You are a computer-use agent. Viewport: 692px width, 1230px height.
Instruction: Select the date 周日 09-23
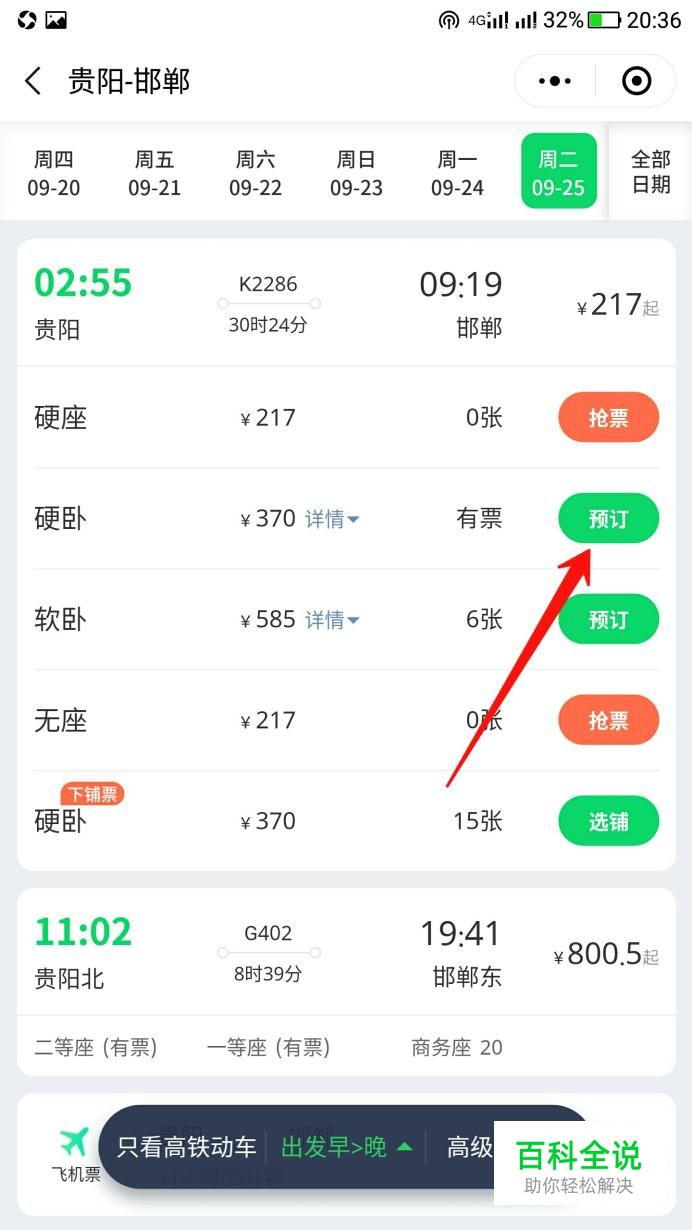click(x=356, y=173)
